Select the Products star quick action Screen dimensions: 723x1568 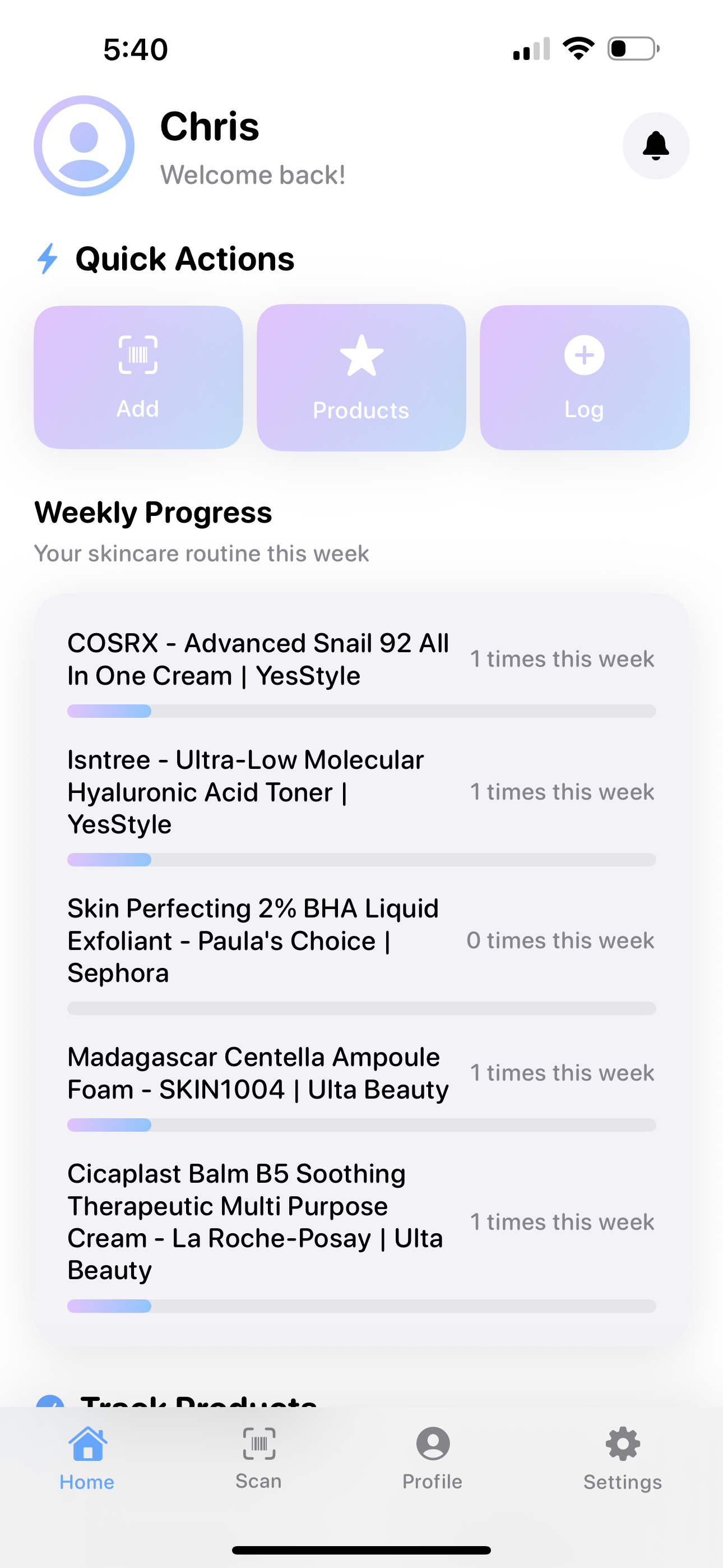pos(361,376)
